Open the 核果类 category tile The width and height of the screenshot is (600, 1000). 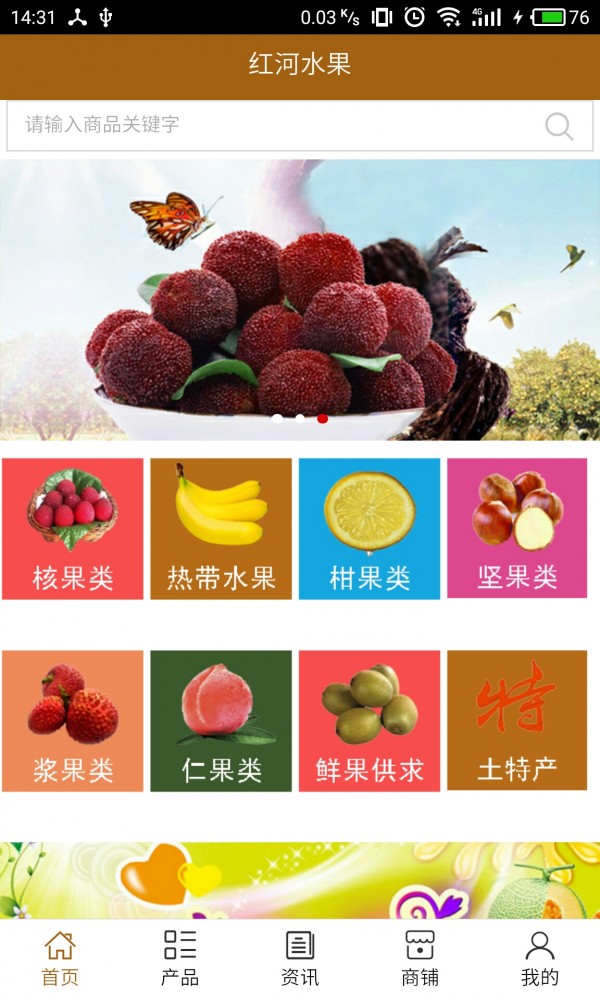coord(73,529)
